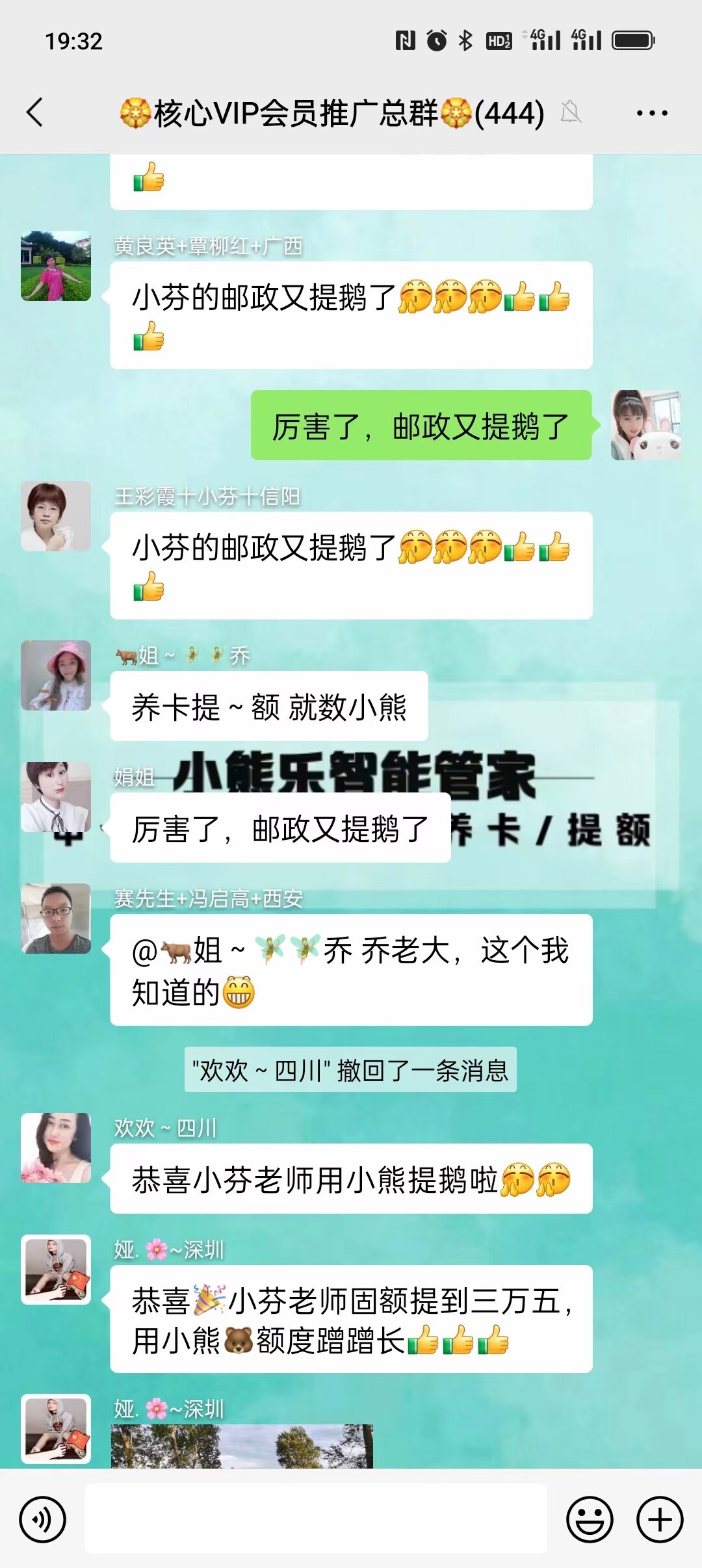702x1568 pixels.
Task: Open the pink-hat avatar above 养卡提～额
Action: click(56, 675)
